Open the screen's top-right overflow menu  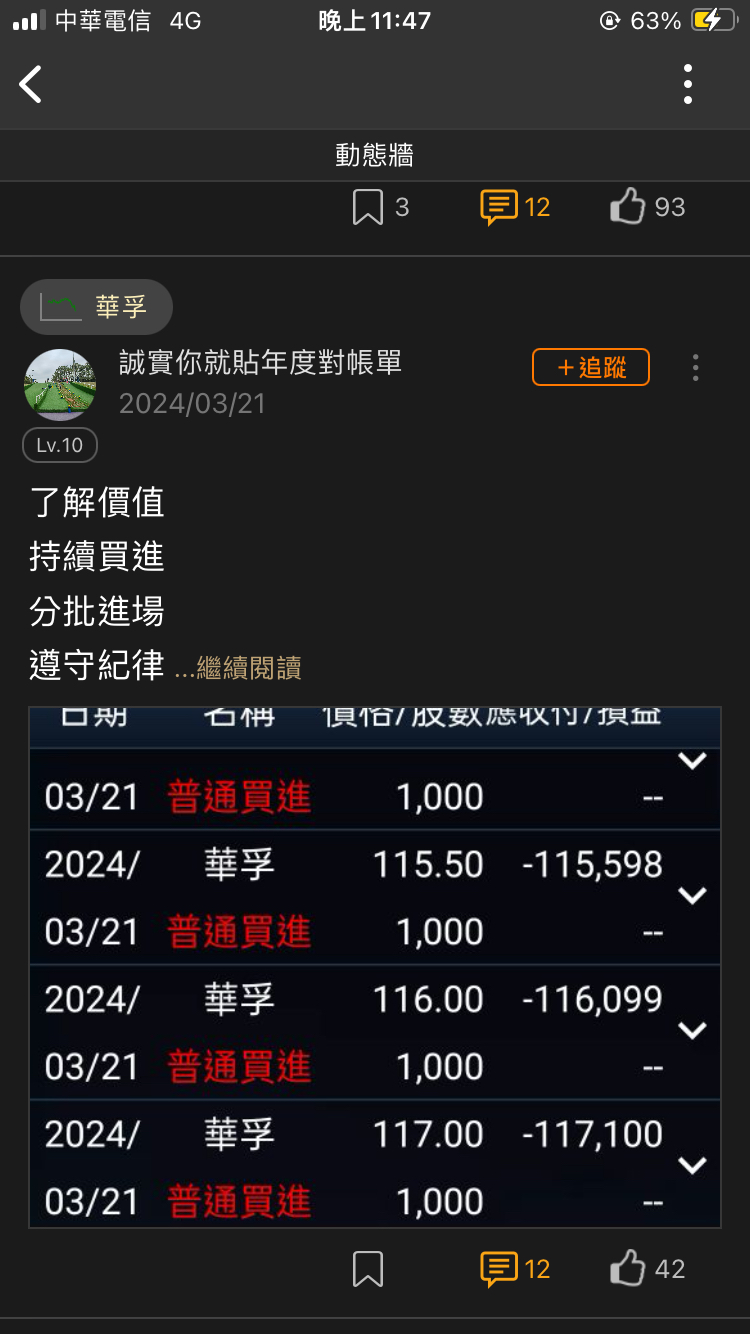click(x=687, y=84)
